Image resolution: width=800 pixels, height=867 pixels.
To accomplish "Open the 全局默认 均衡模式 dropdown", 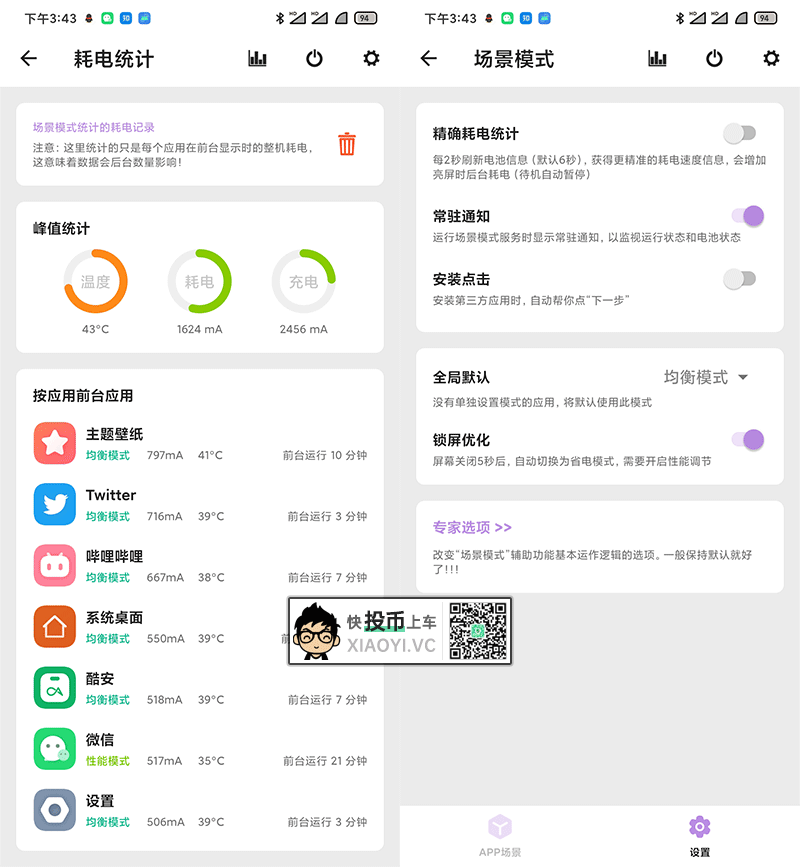I will coord(706,377).
